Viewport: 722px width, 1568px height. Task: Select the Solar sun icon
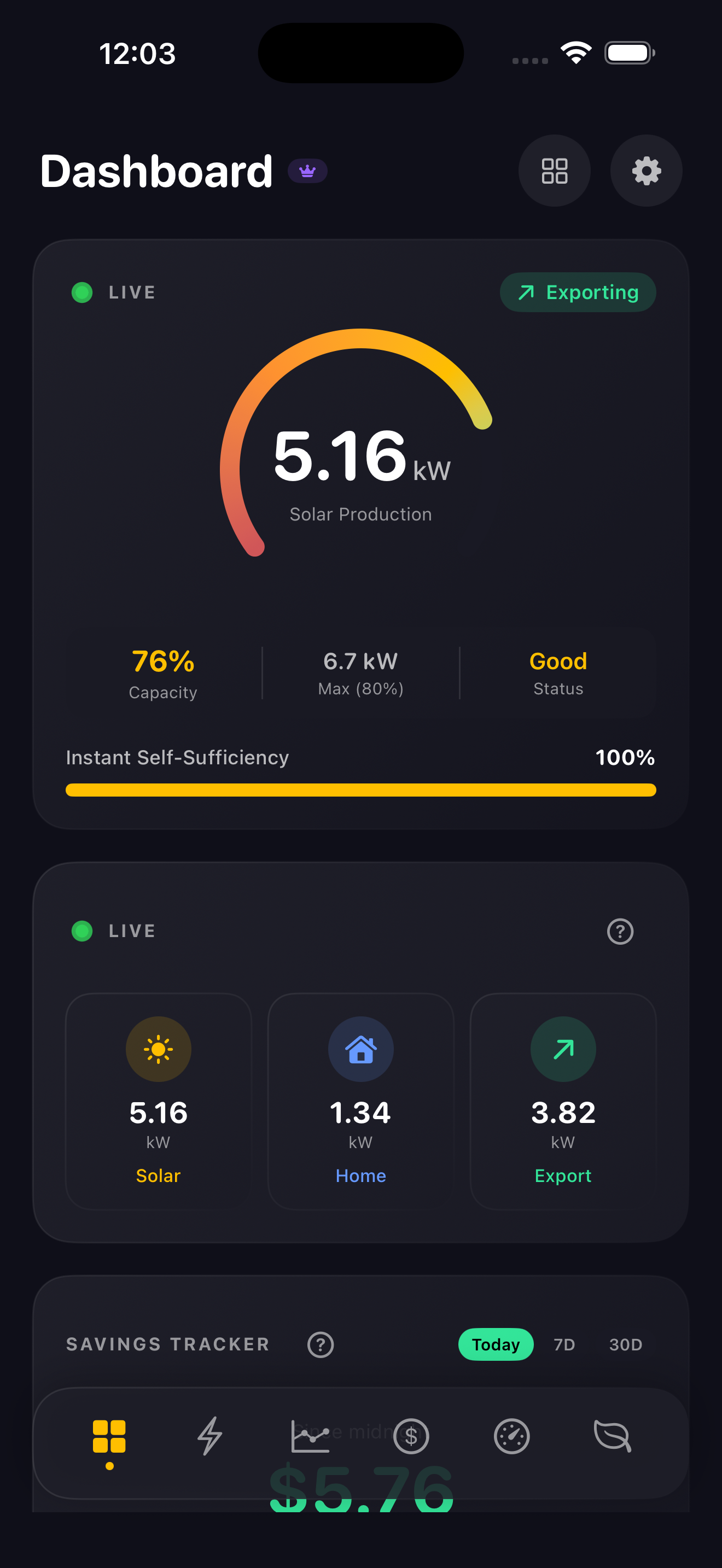[158, 1048]
